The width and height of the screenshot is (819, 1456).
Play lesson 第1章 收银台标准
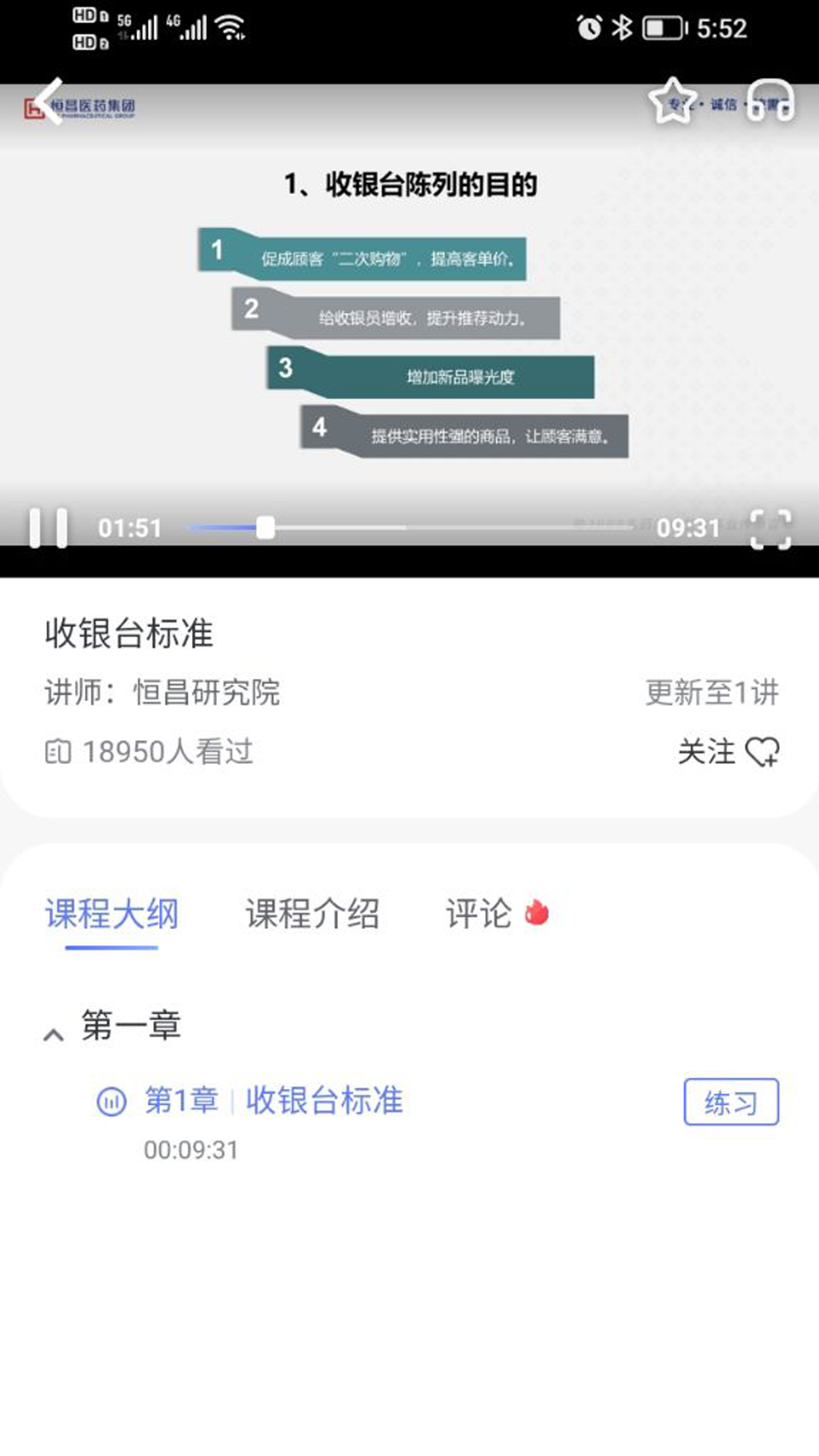click(273, 1100)
